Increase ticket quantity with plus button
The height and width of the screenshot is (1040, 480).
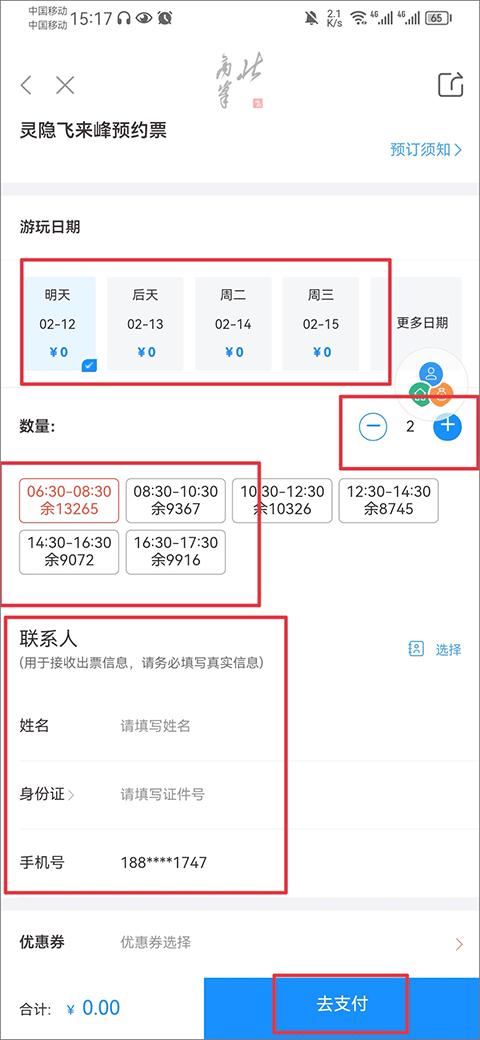(448, 426)
